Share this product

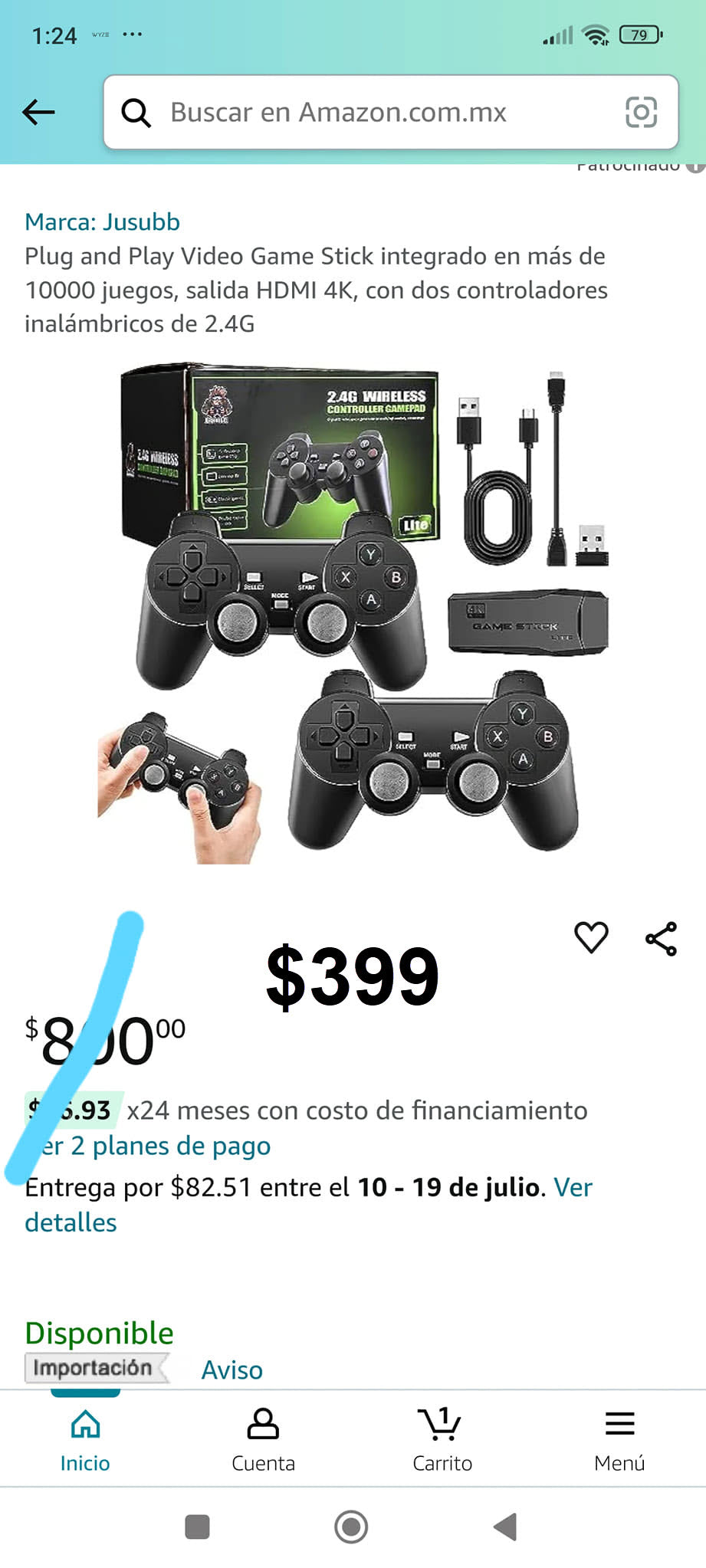click(661, 938)
